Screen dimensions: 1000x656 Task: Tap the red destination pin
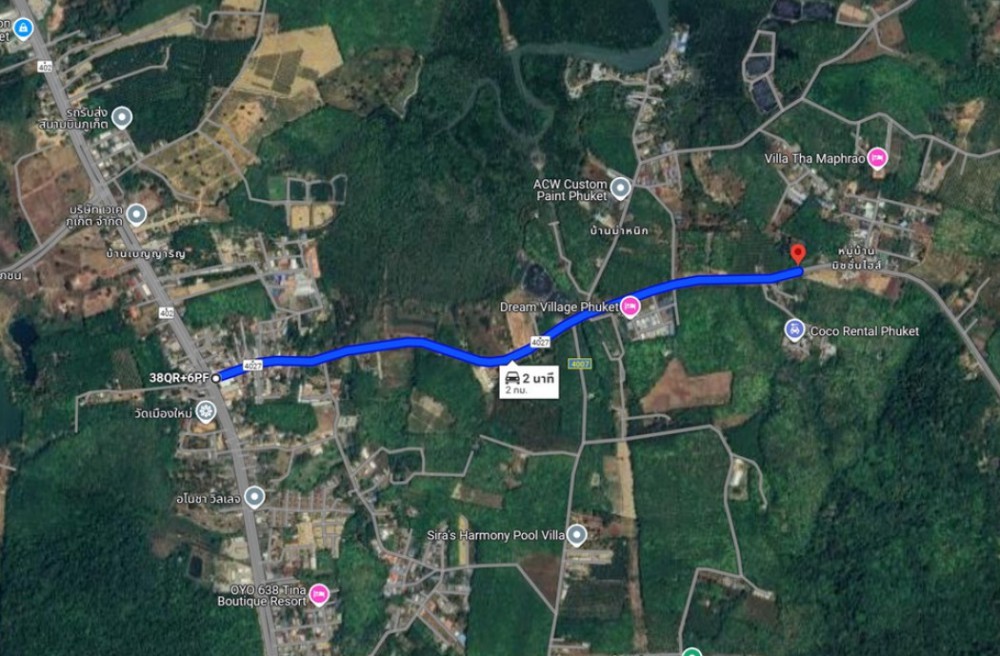tap(797, 253)
